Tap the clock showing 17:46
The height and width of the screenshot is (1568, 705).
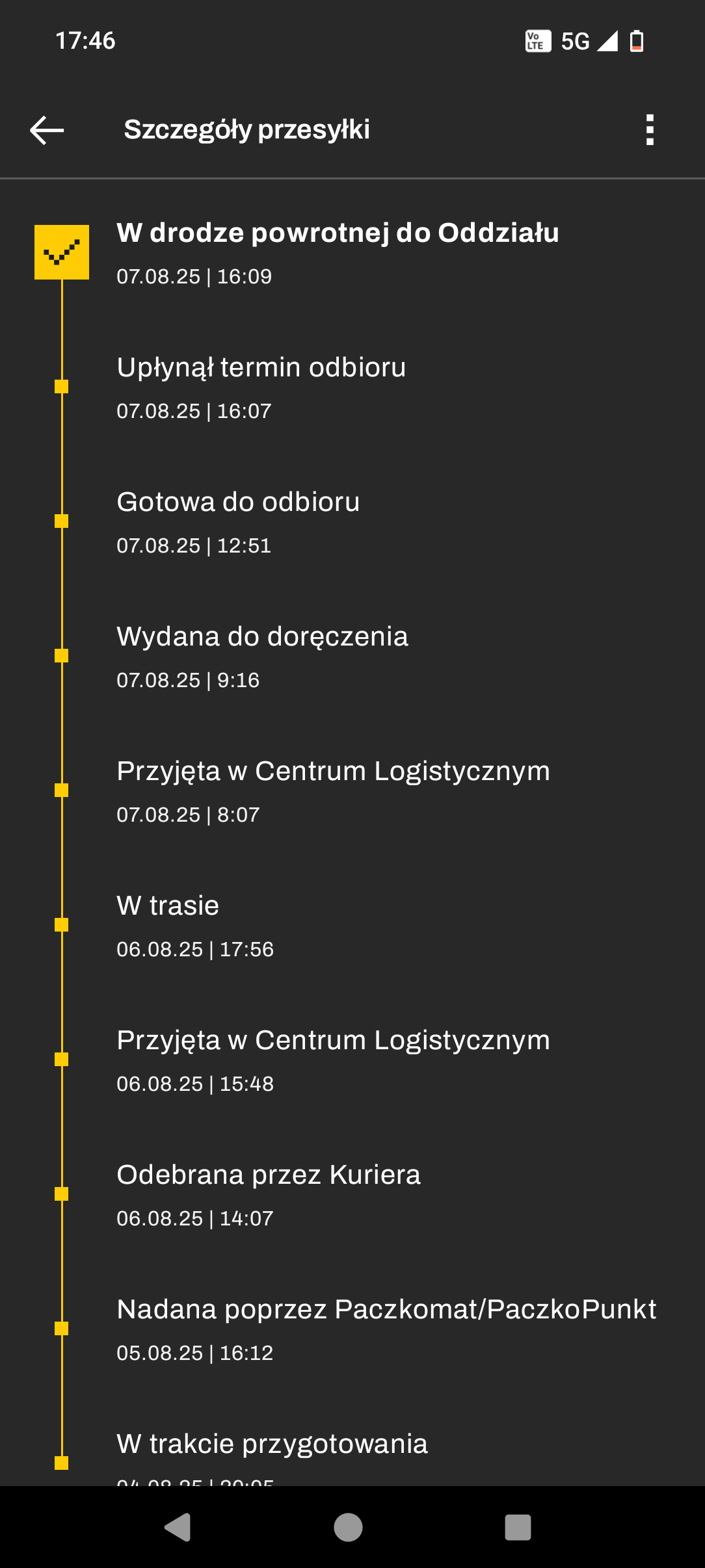[85, 41]
